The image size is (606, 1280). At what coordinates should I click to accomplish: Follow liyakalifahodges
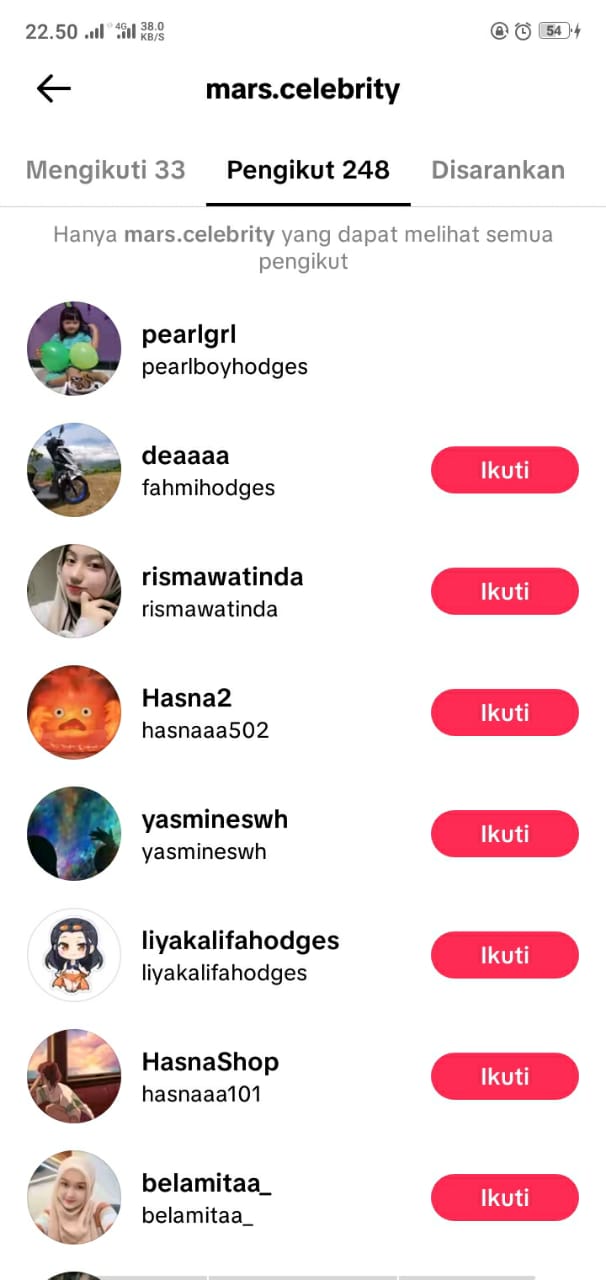click(x=504, y=955)
